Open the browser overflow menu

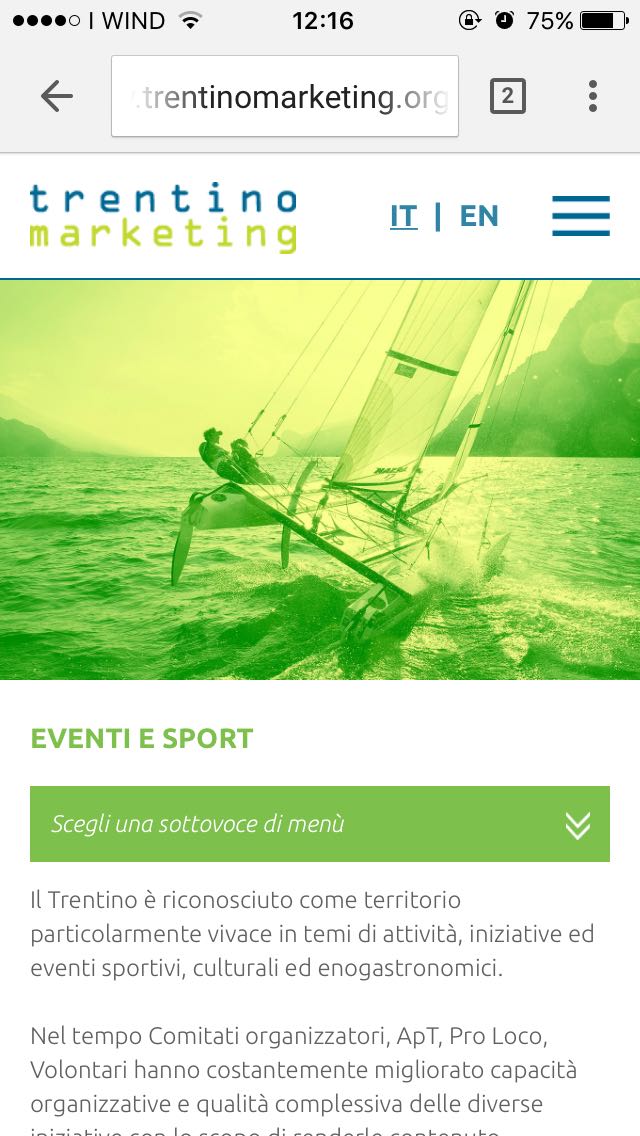coord(593,96)
